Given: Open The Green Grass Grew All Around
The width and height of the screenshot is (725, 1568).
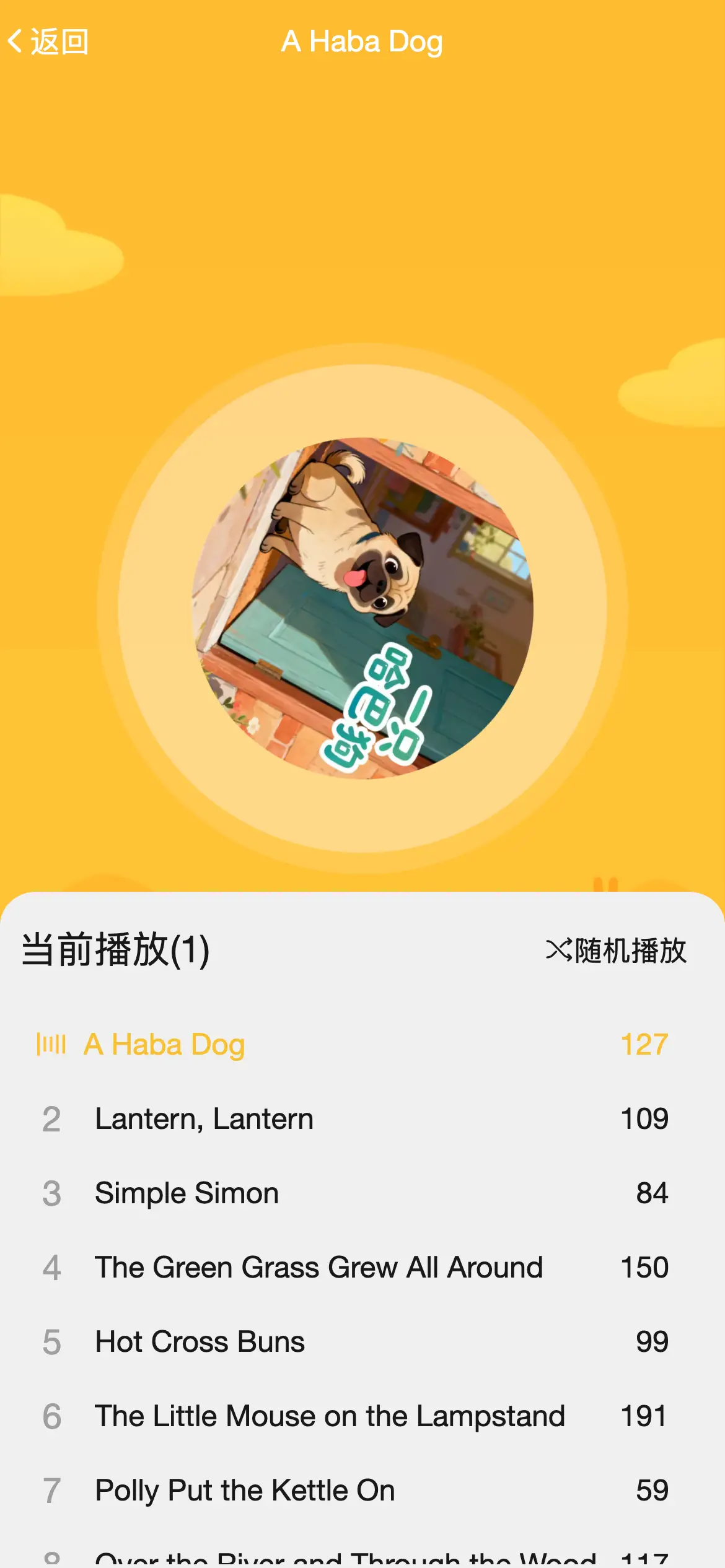Looking at the screenshot, I should pos(319,1268).
